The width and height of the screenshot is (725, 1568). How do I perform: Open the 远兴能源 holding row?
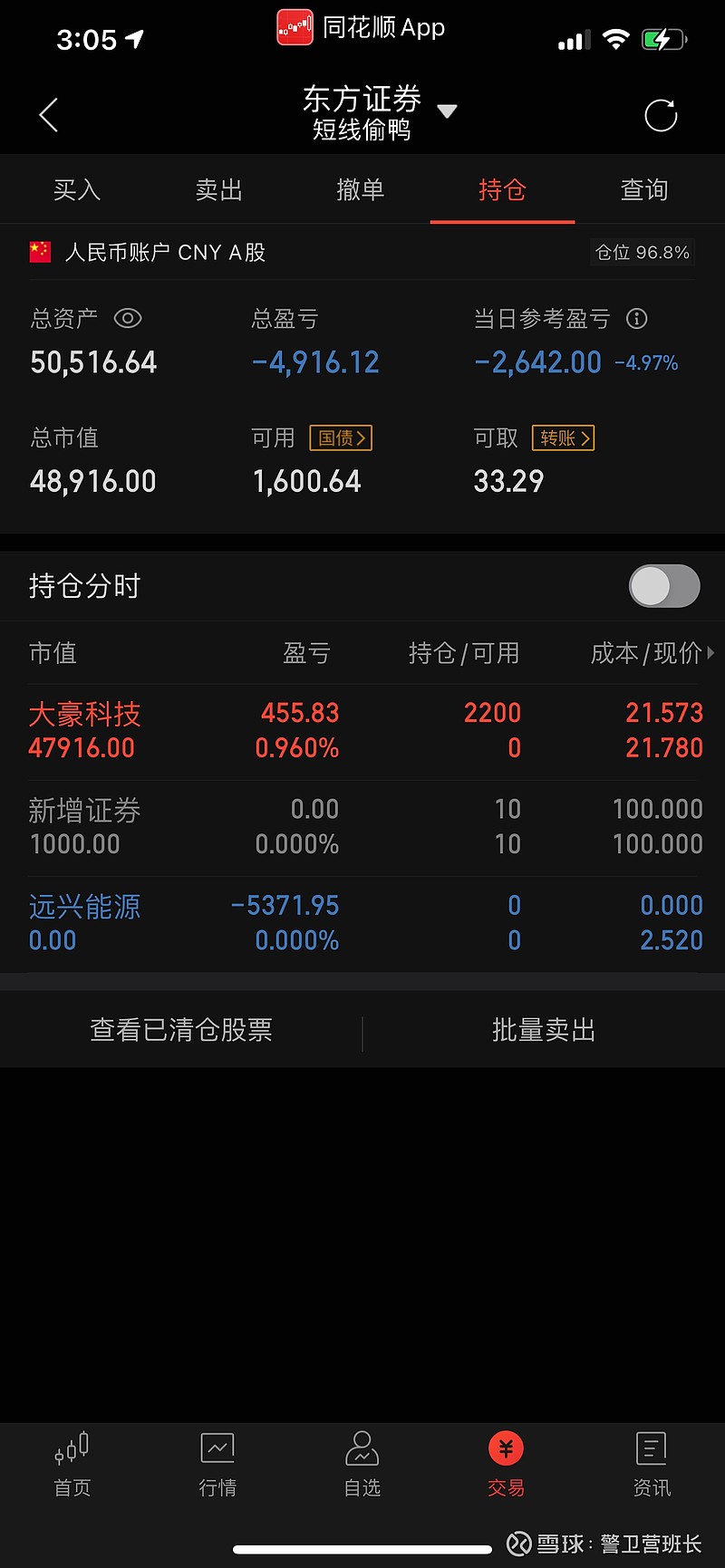tap(362, 923)
